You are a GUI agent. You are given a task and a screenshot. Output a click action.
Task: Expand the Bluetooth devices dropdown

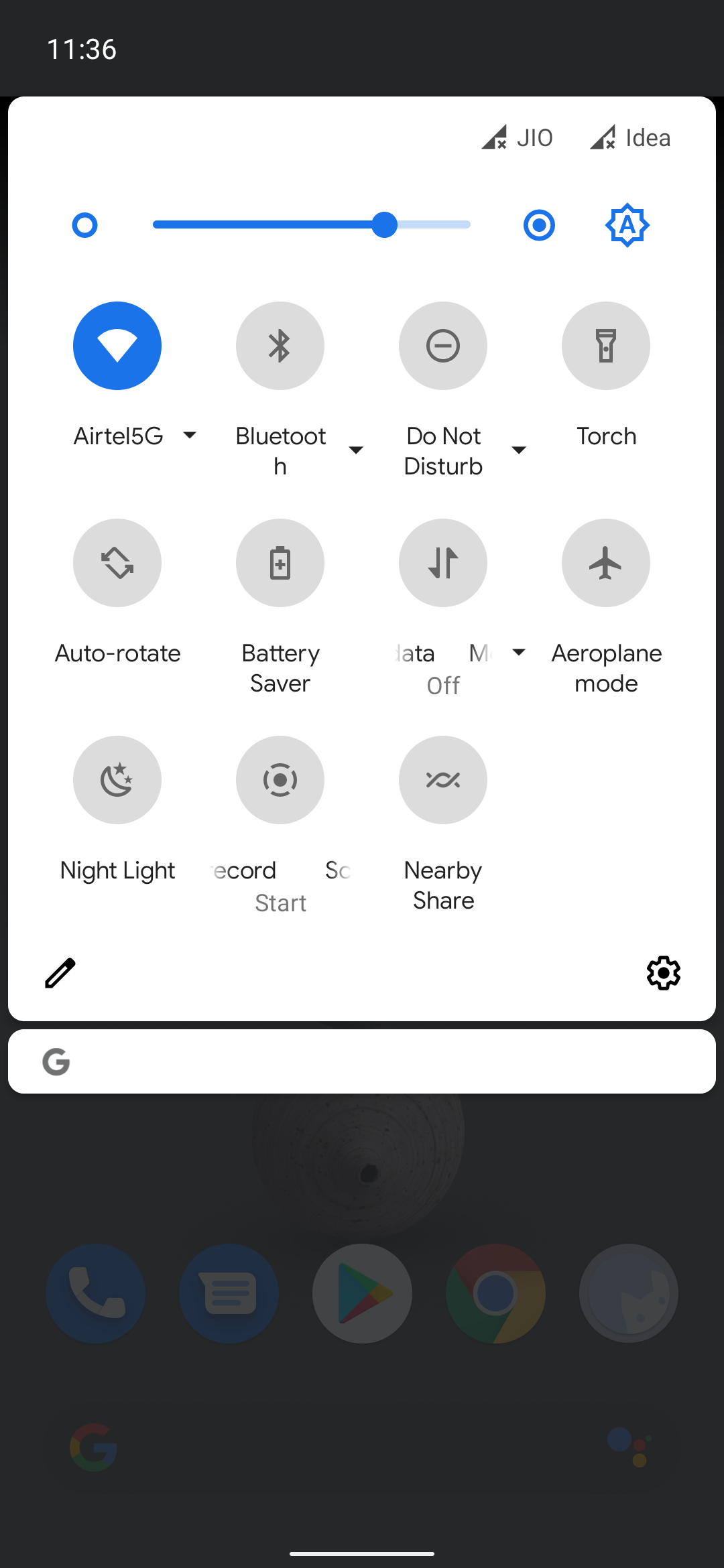pos(356,450)
